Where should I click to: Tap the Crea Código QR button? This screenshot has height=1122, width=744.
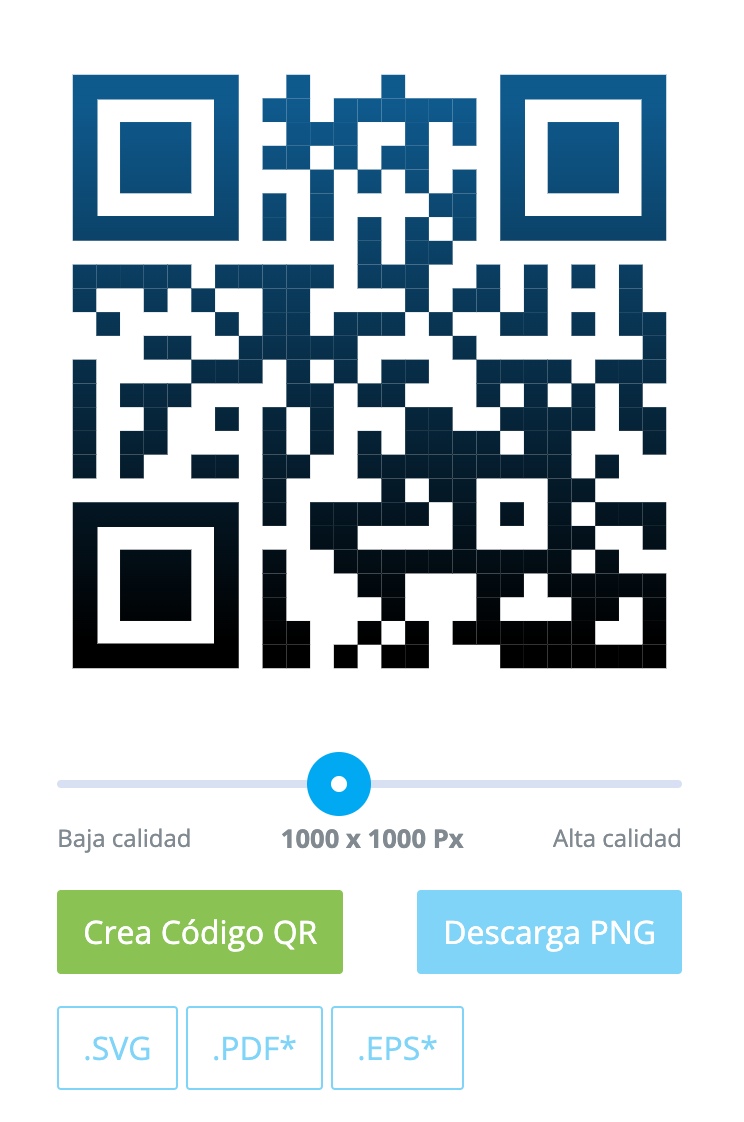200,932
